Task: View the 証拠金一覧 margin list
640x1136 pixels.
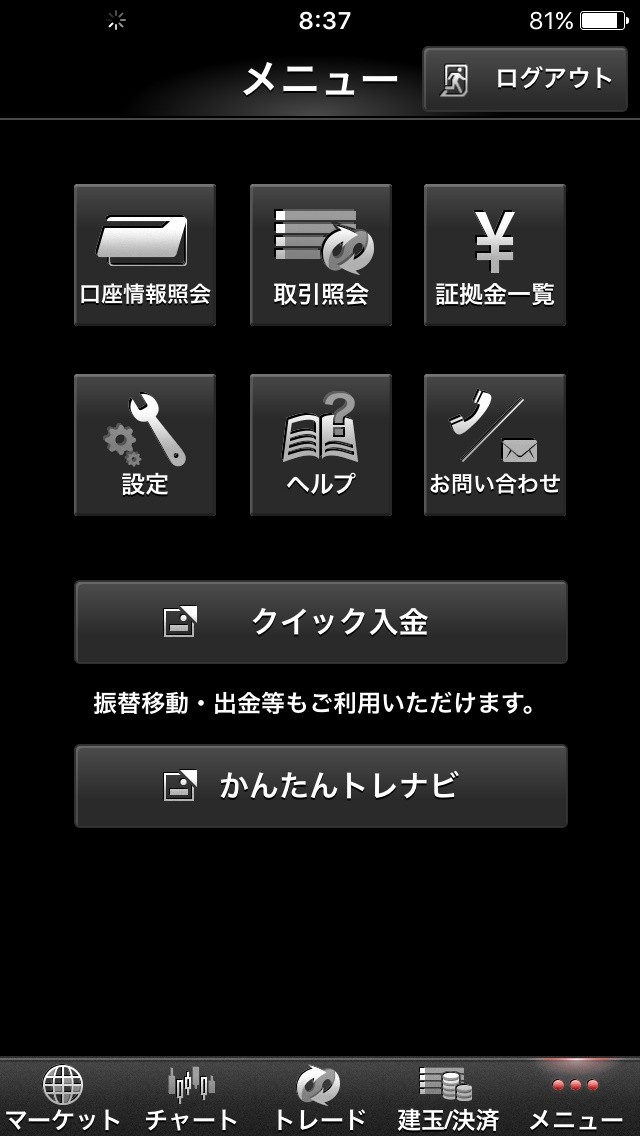Action: click(495, 255)
